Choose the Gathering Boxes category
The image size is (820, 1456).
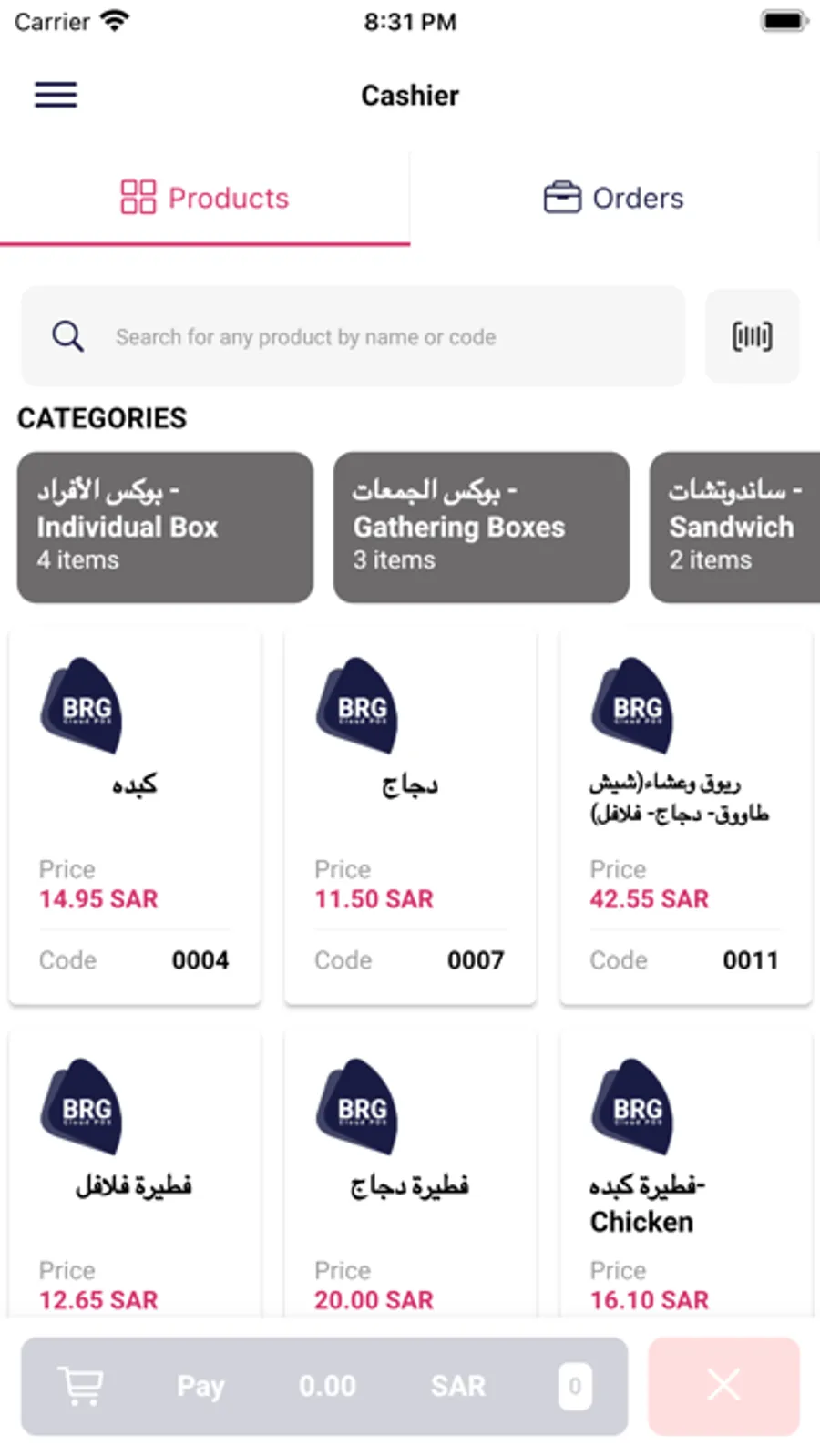[481, 527]
